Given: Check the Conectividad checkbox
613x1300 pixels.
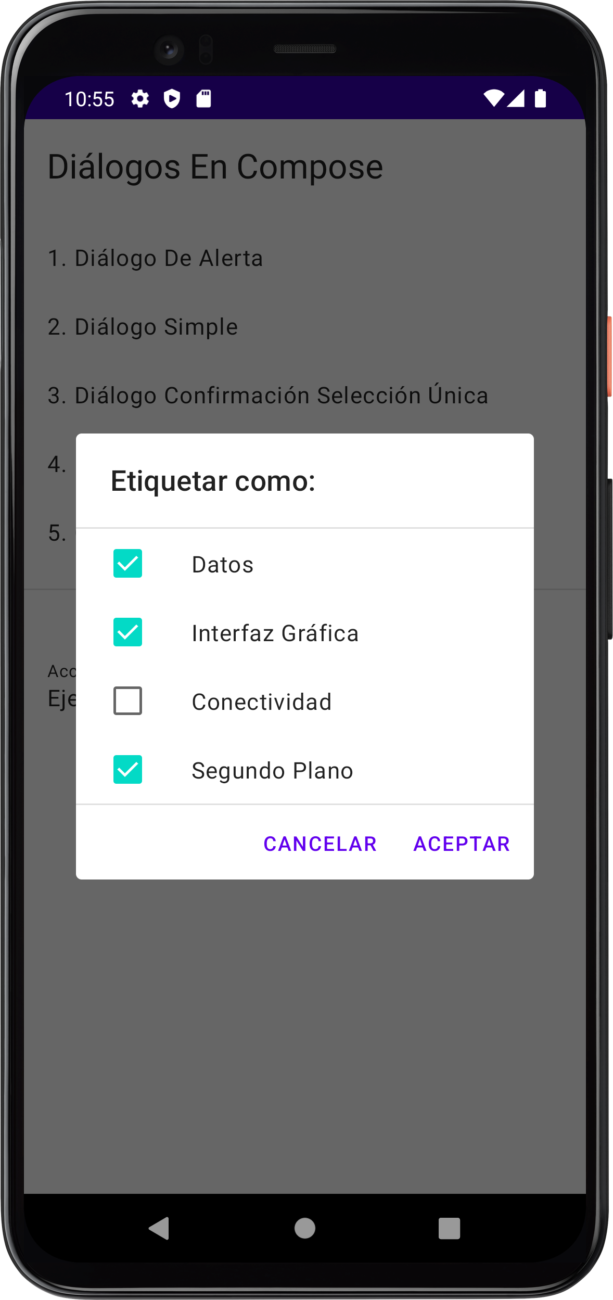Looking at the screenshot, I should (x=128, y=701).
